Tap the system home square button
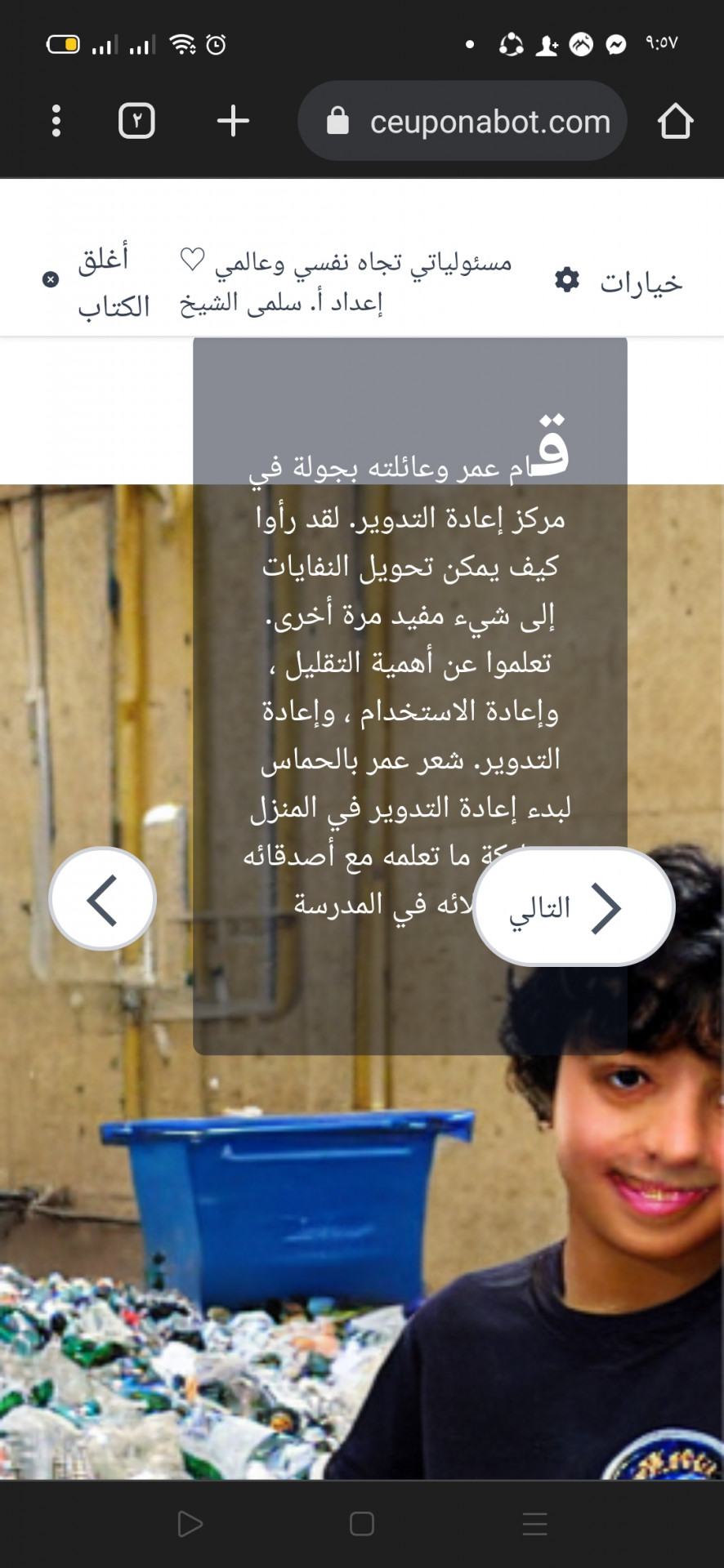The height and width of the screenshot is (1568, 724). pyautogui.click(x=361, y=1524)
